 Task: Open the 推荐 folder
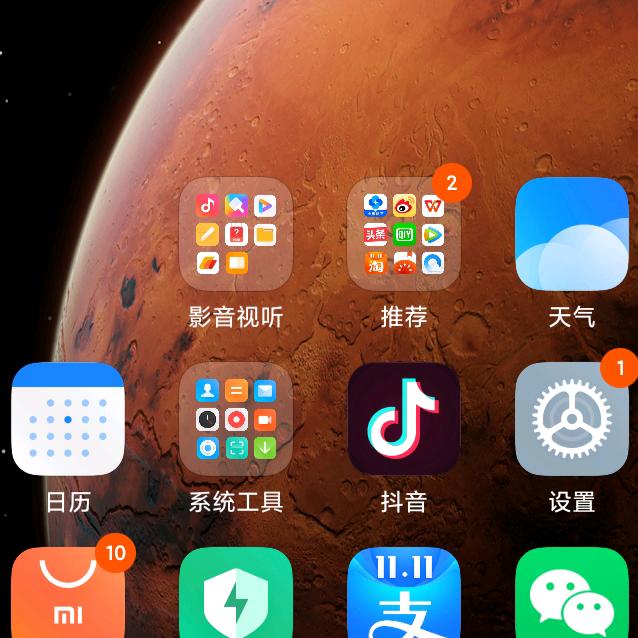point(404,234)
